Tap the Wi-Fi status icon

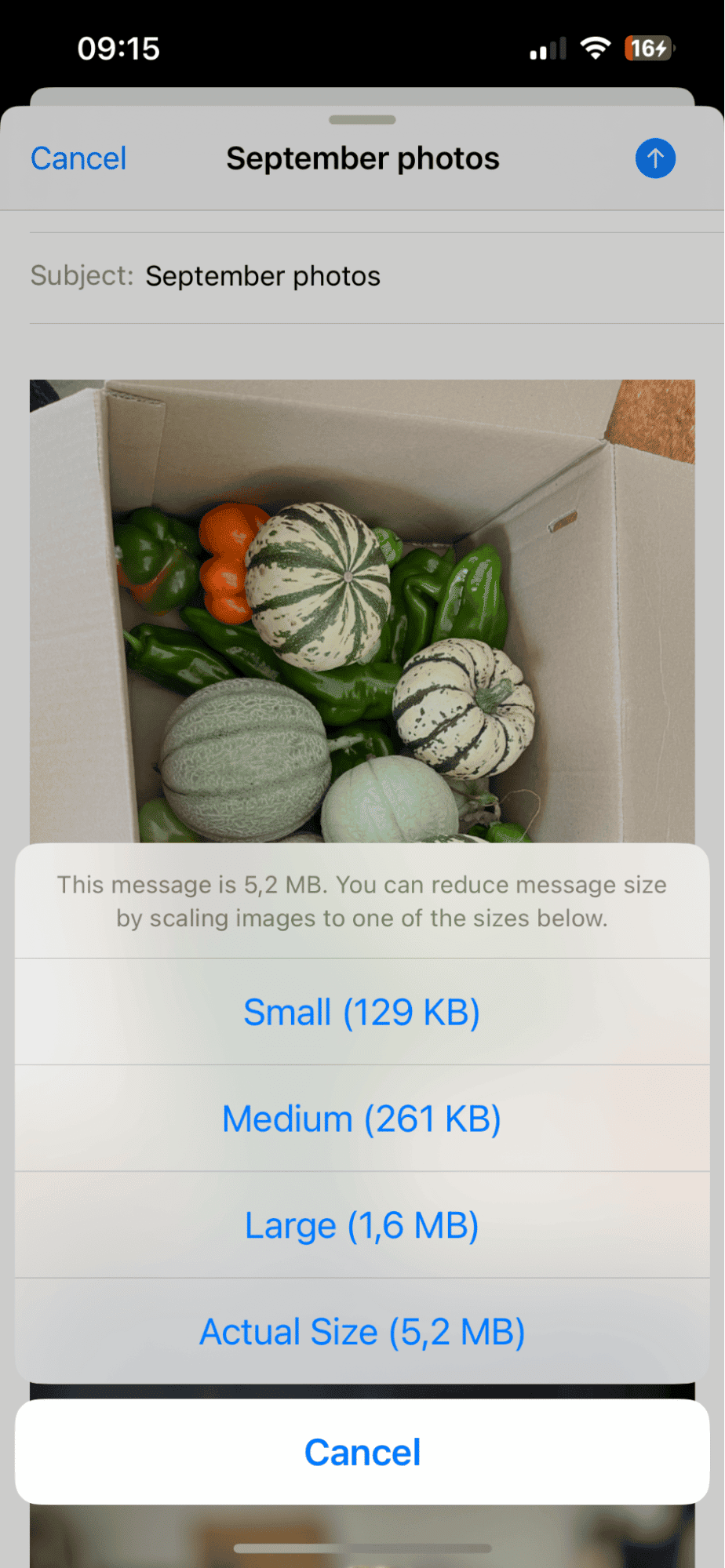(x=596, y=47)
